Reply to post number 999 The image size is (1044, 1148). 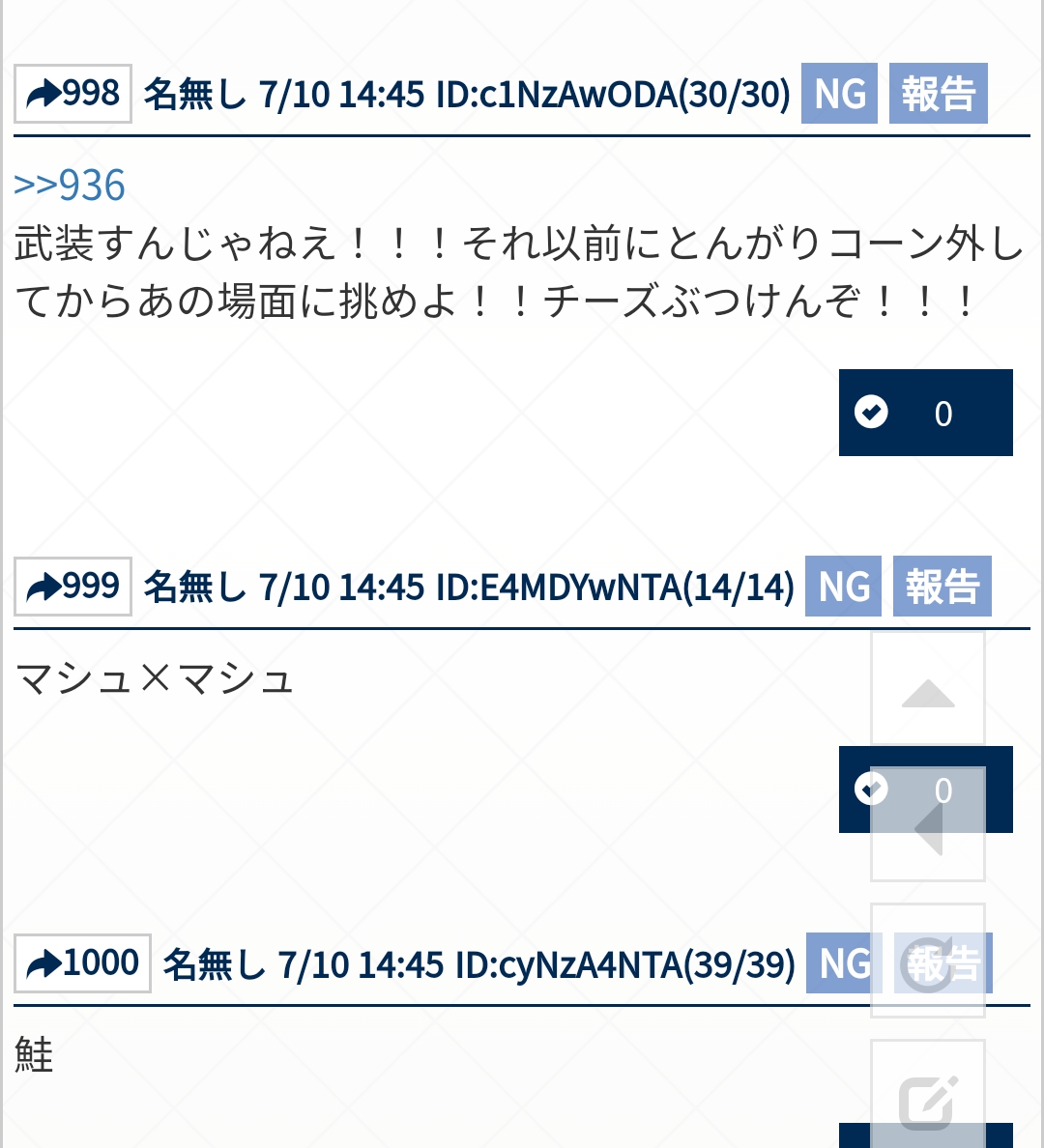point(72,587)
